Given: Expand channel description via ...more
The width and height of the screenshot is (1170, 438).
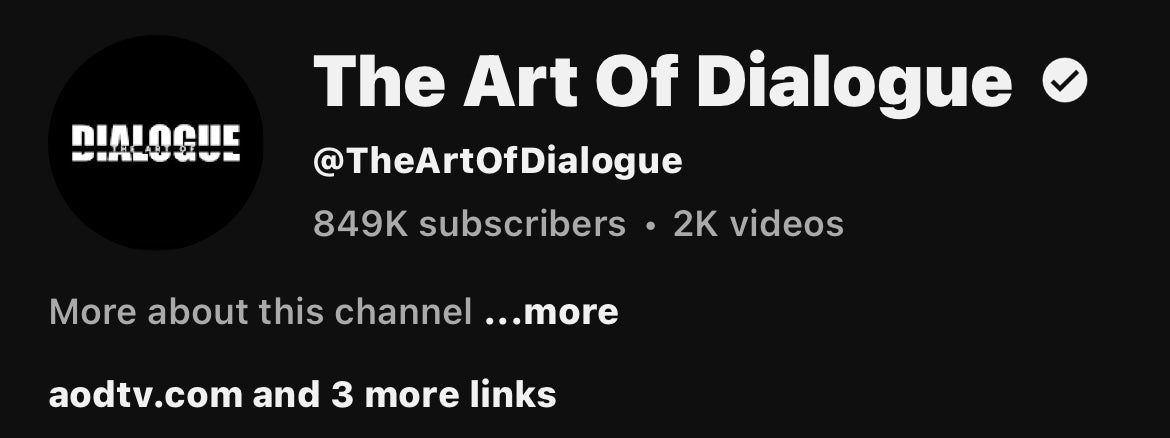Looking at the screenshot, I should 551,313.
